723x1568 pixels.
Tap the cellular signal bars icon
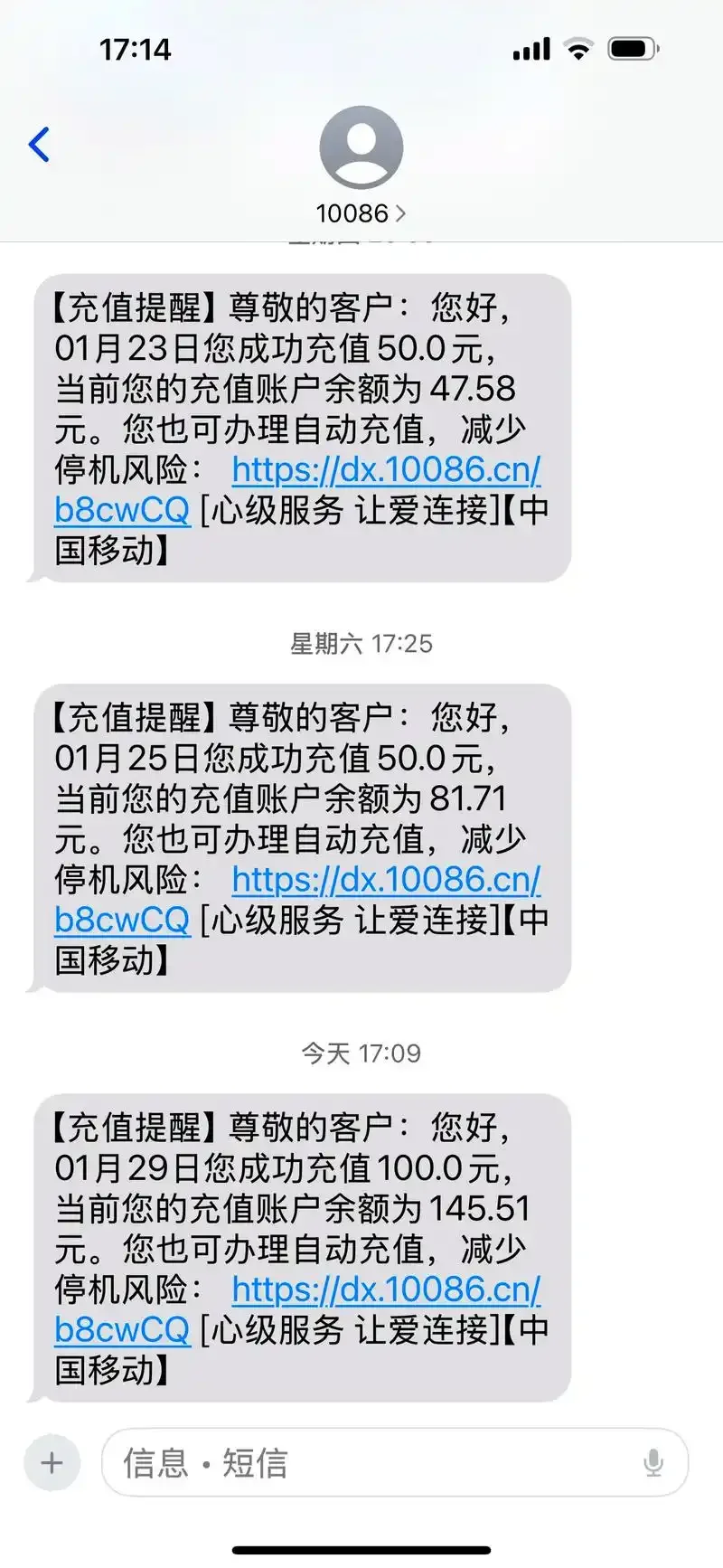click(x=532, y=48)
